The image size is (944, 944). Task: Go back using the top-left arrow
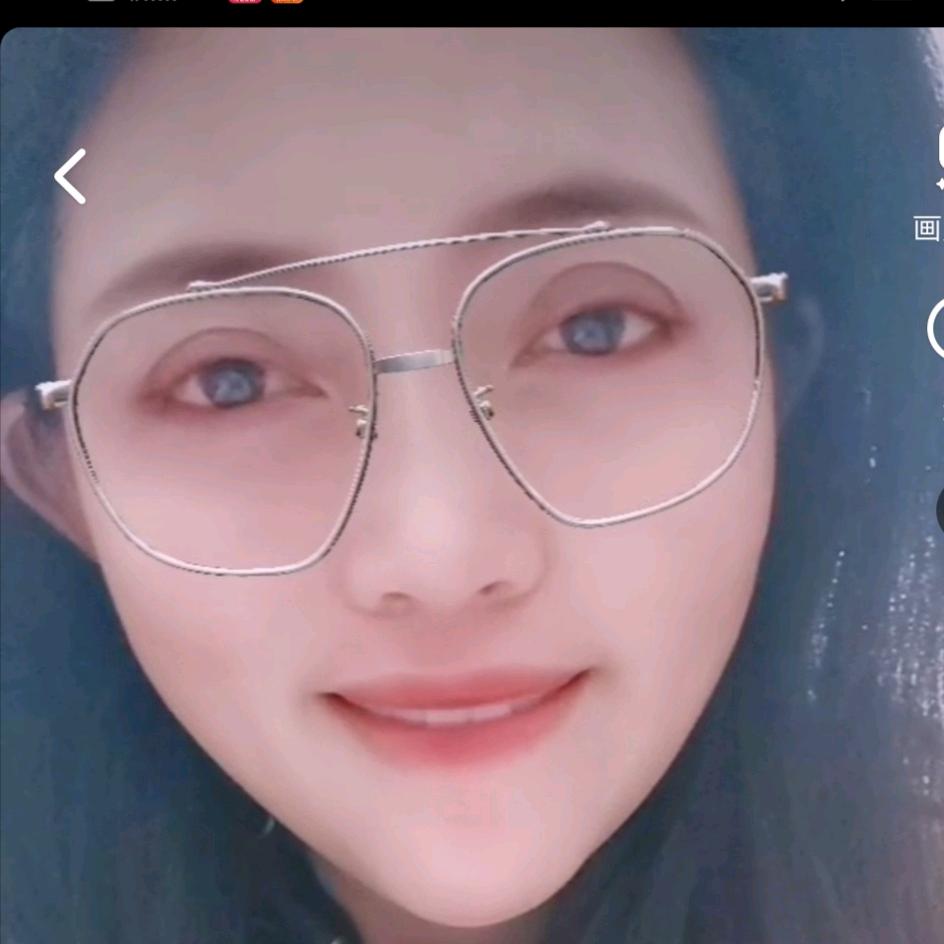[x=70, y=177]
